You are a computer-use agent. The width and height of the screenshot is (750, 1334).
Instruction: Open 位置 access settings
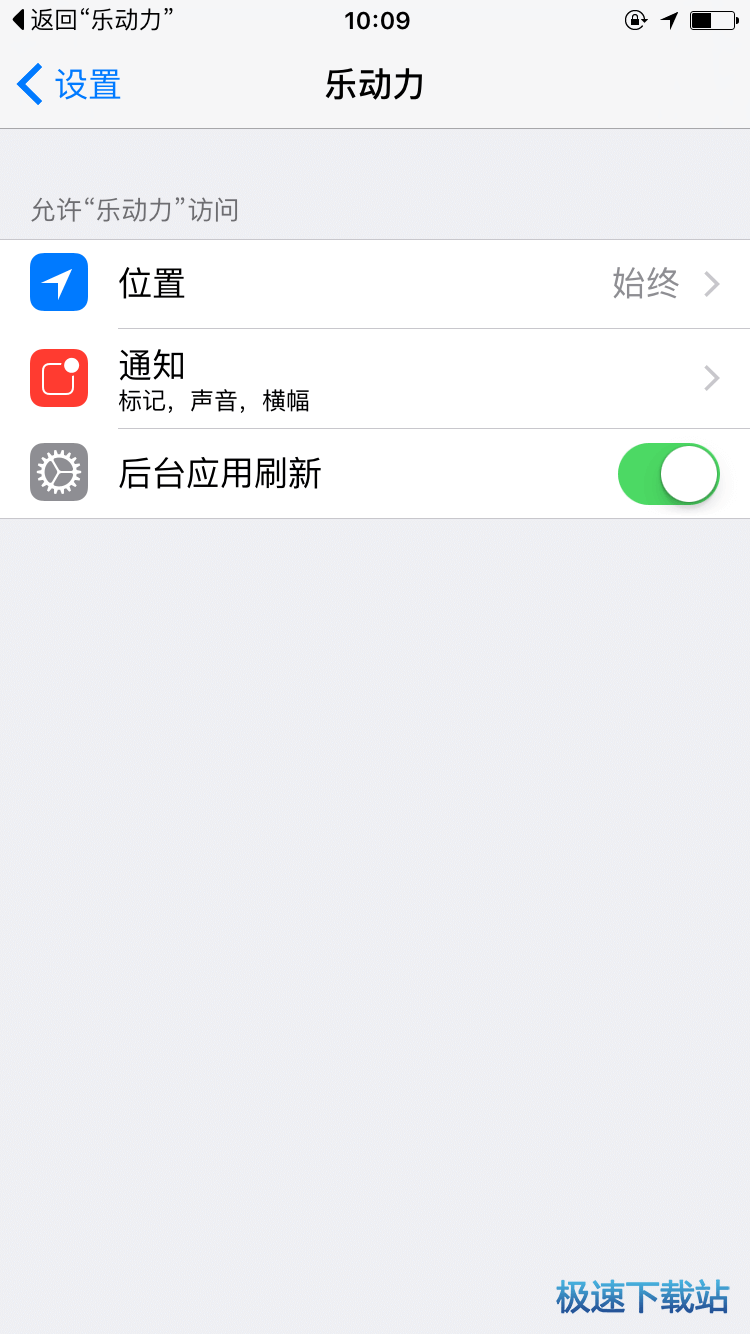coord(375,284)
